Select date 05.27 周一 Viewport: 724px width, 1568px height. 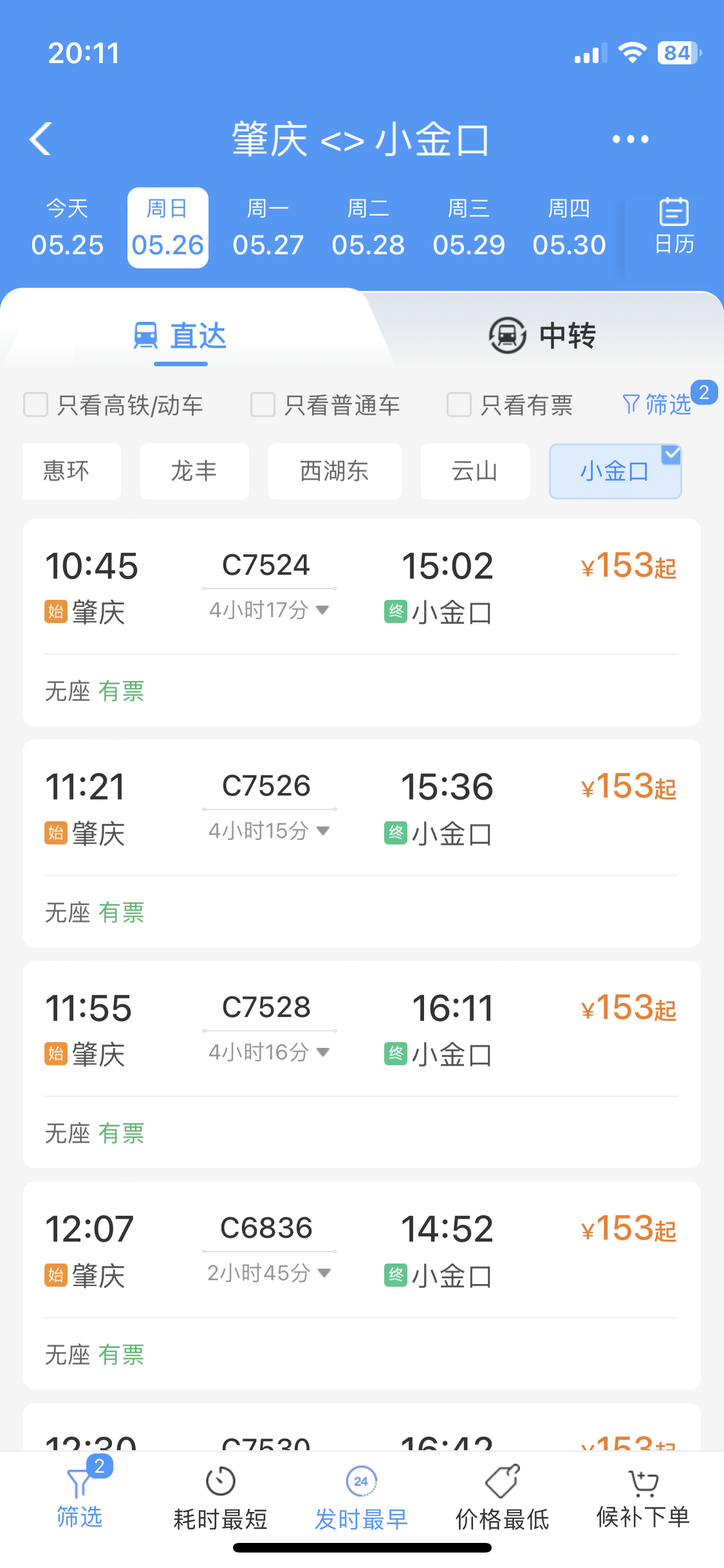point(268,228)
